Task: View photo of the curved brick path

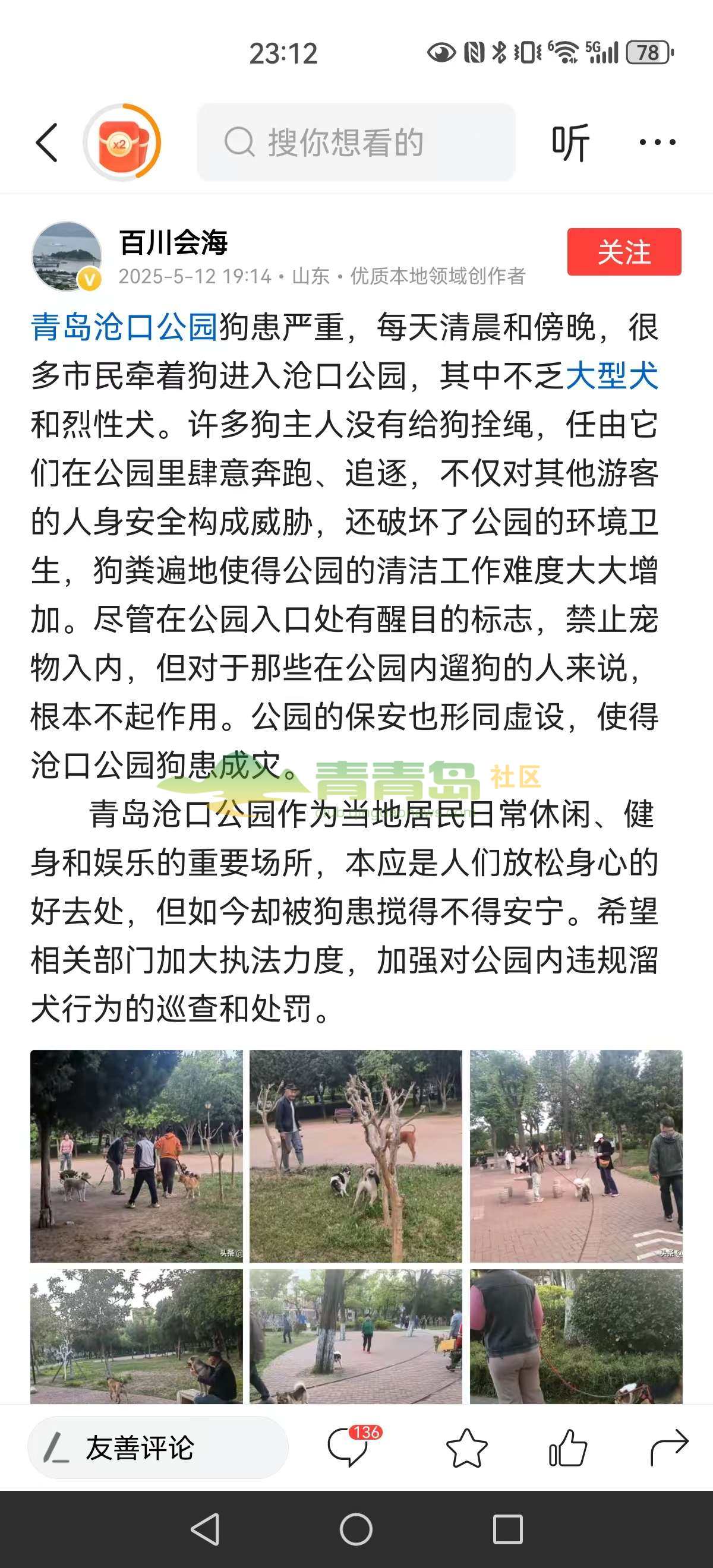Action: pos(355,1336)
